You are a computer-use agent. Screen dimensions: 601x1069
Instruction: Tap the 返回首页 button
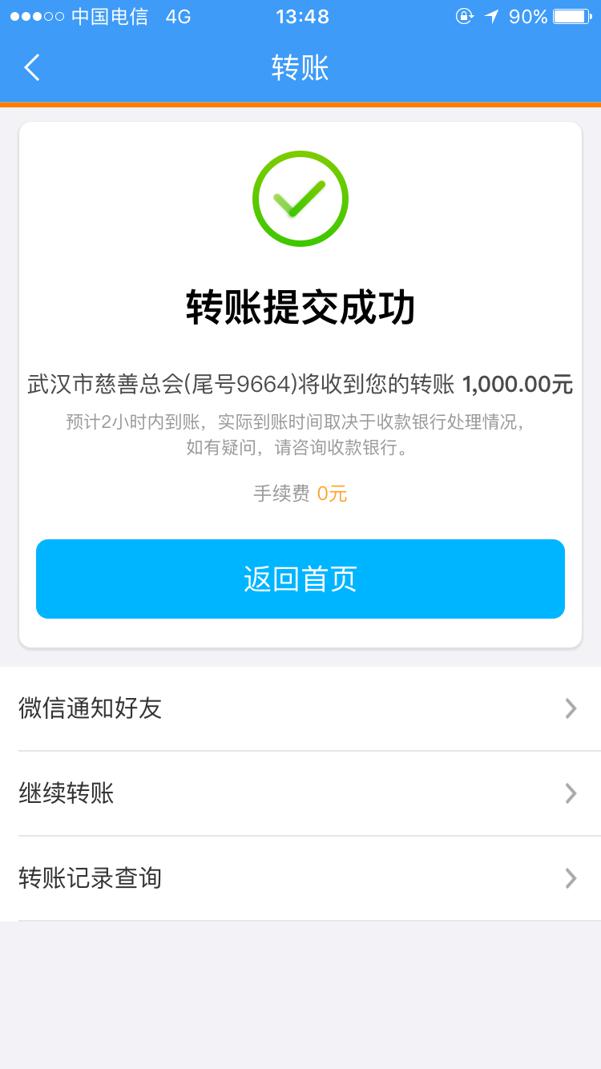[300, 579]
